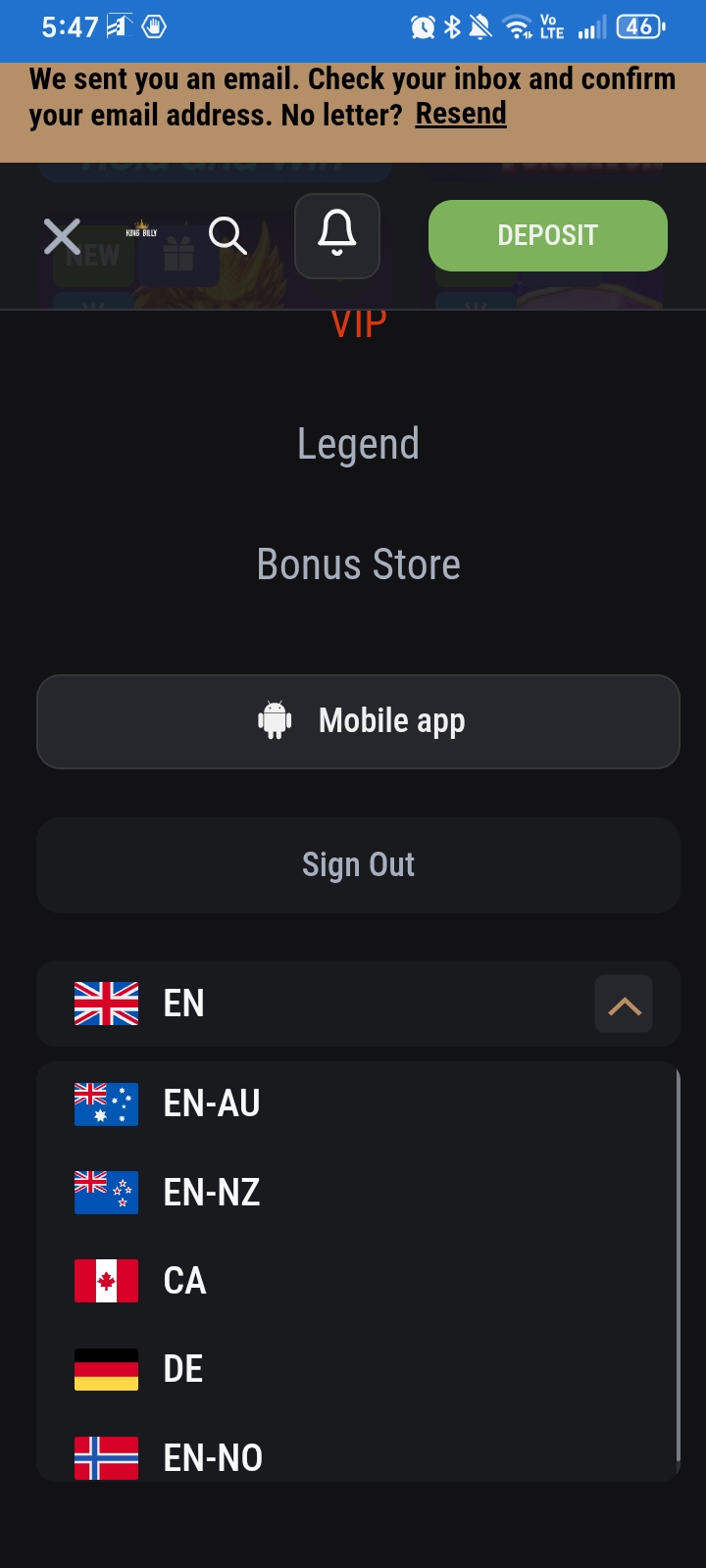Viewport: 706px width, 1568px height.
Task: Tap the green Deposit button
Action: 547,236
